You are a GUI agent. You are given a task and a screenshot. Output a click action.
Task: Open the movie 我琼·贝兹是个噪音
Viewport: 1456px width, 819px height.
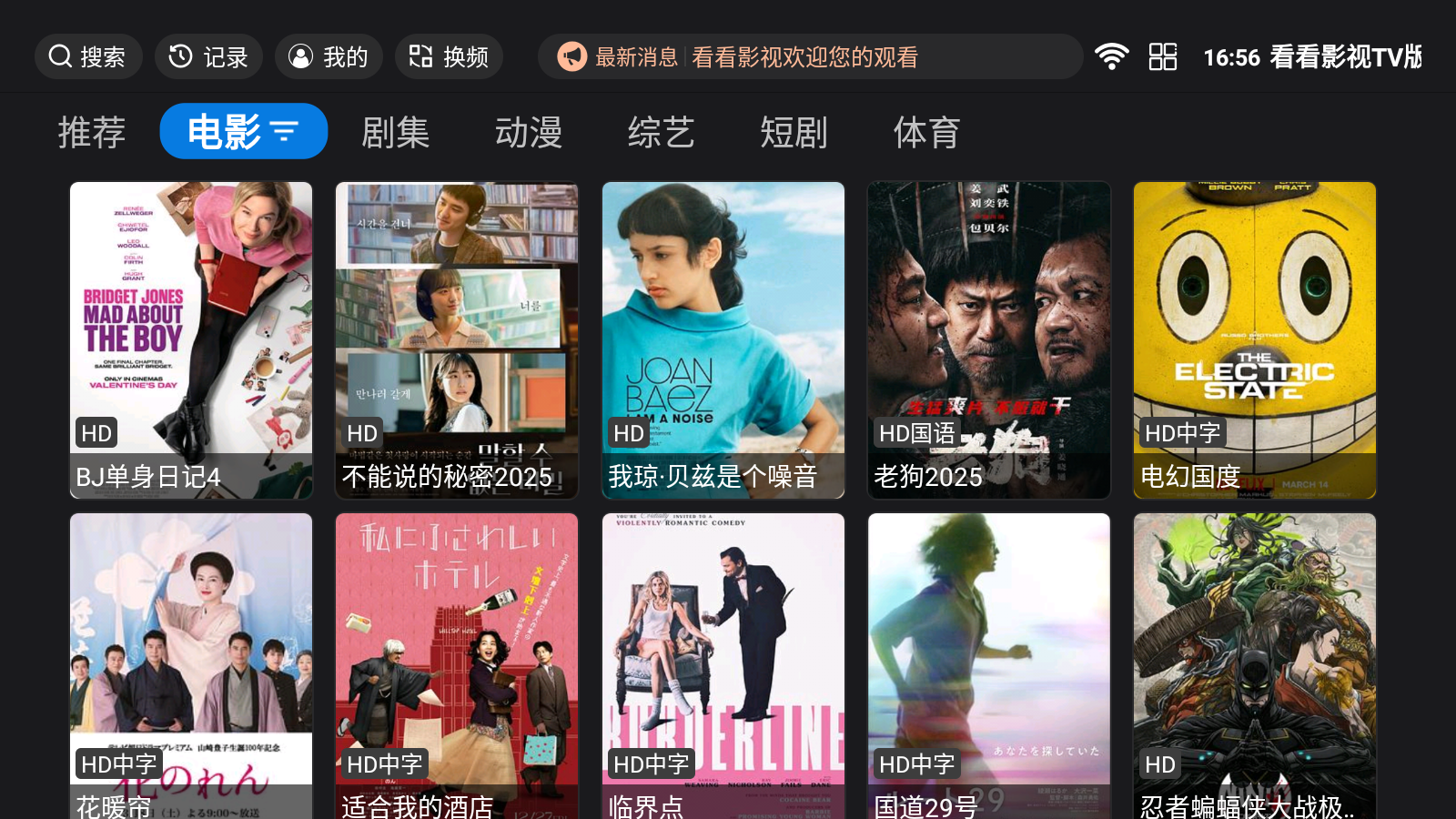point(723,339)
